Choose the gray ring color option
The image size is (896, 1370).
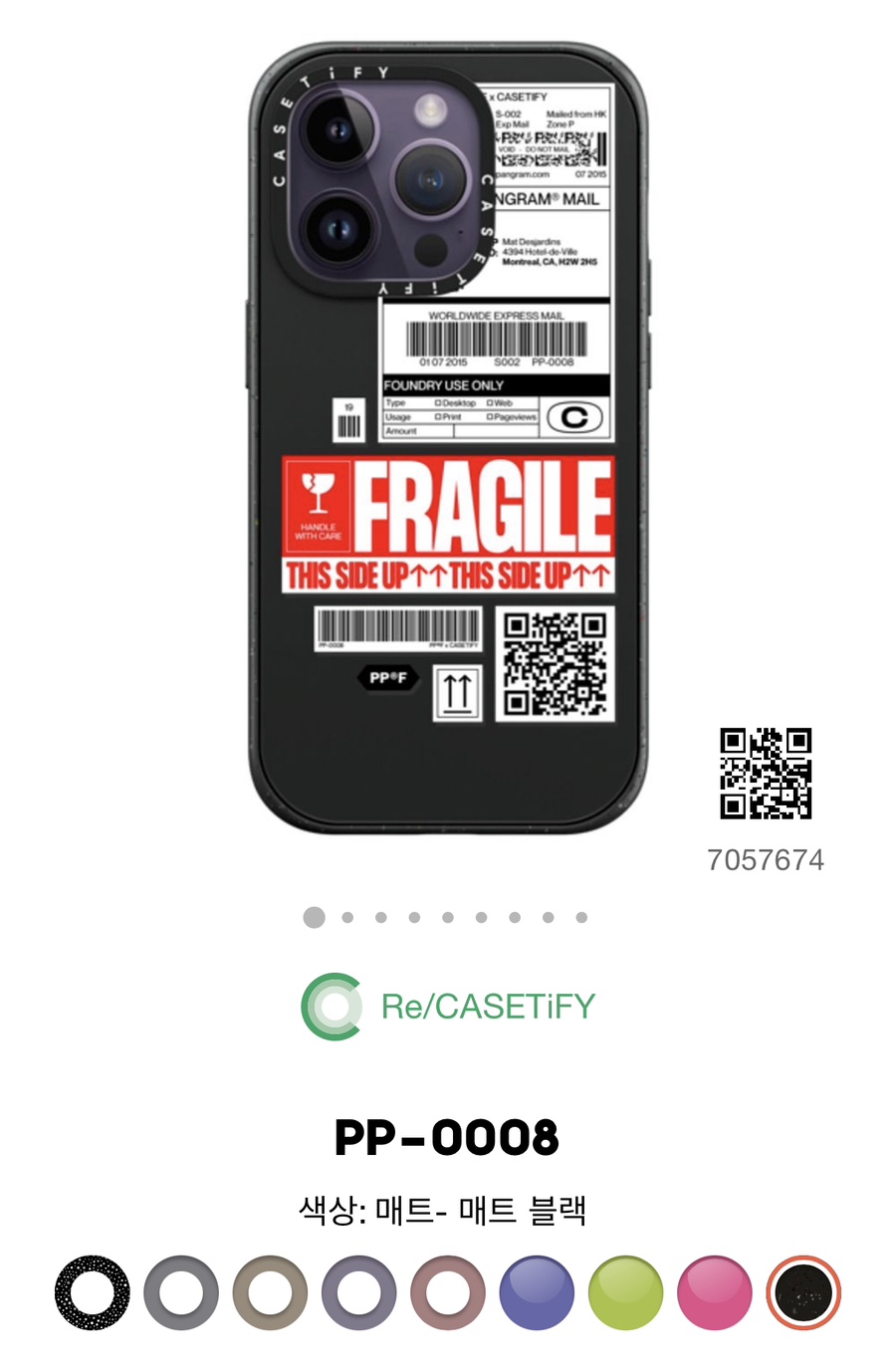(181, 1292)
